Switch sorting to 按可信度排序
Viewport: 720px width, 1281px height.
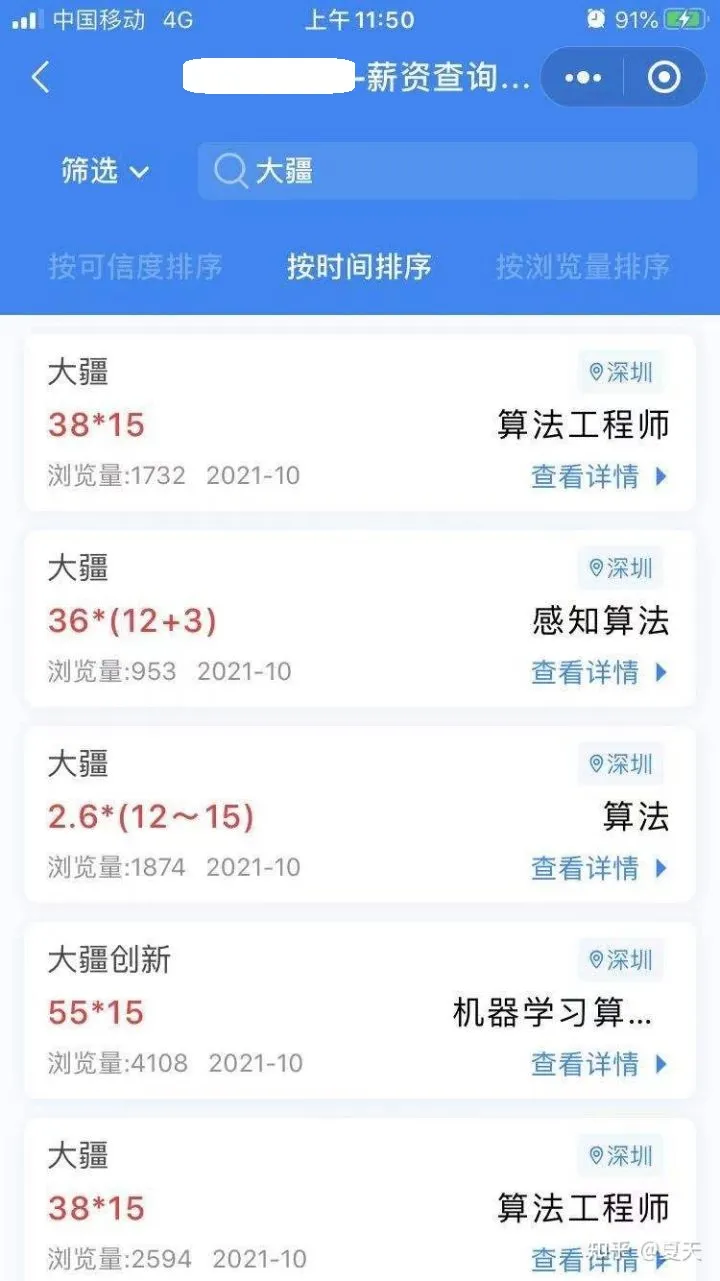tap(135, 267)
